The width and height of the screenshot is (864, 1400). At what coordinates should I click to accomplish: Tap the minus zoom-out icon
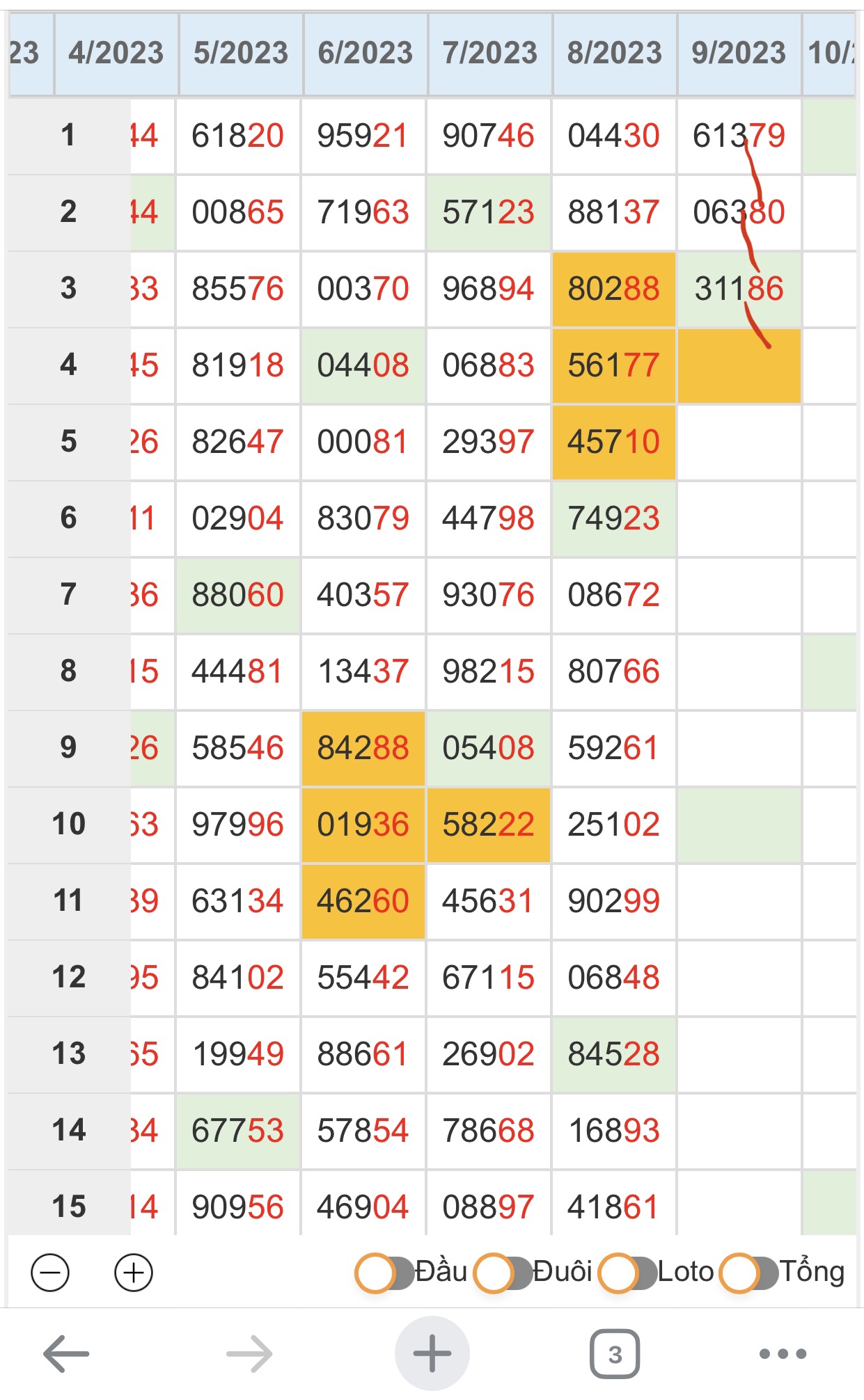50,1273
